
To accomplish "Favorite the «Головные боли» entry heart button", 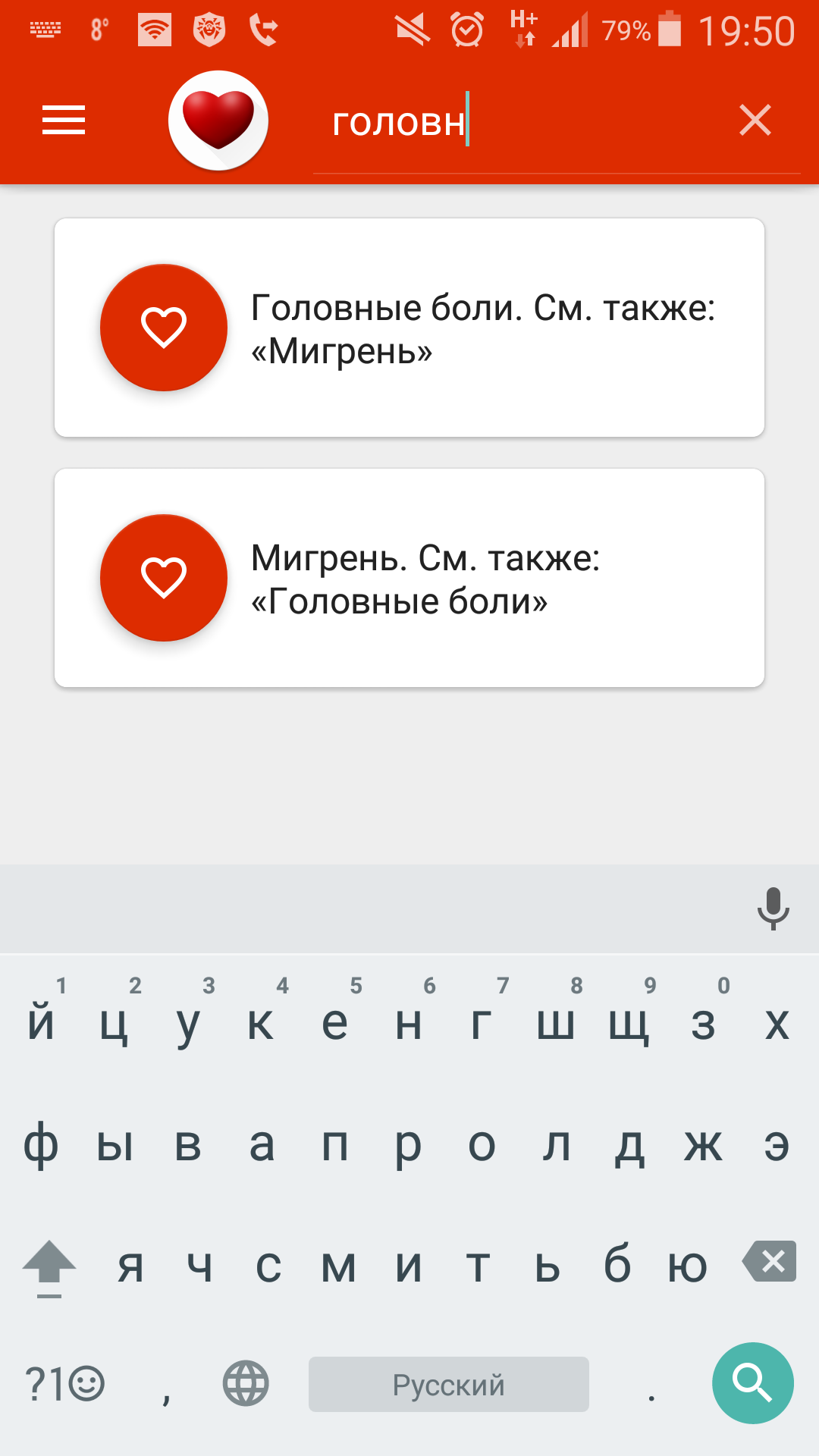I will [x=164, y=328].
